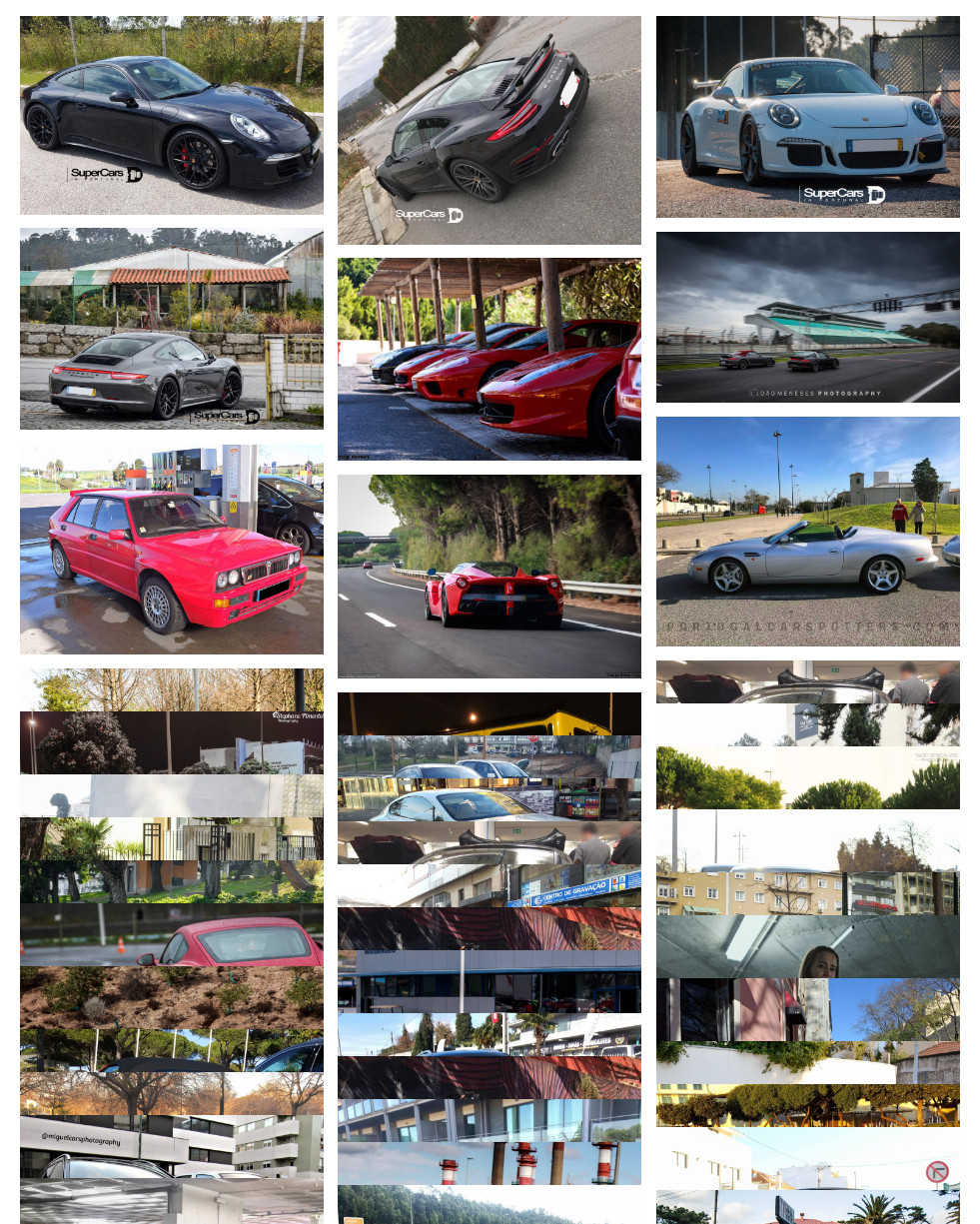This screenshot has width=980, height=1224.
Task: Open the red Lancia hatchback photo
Action: [171, 550]
